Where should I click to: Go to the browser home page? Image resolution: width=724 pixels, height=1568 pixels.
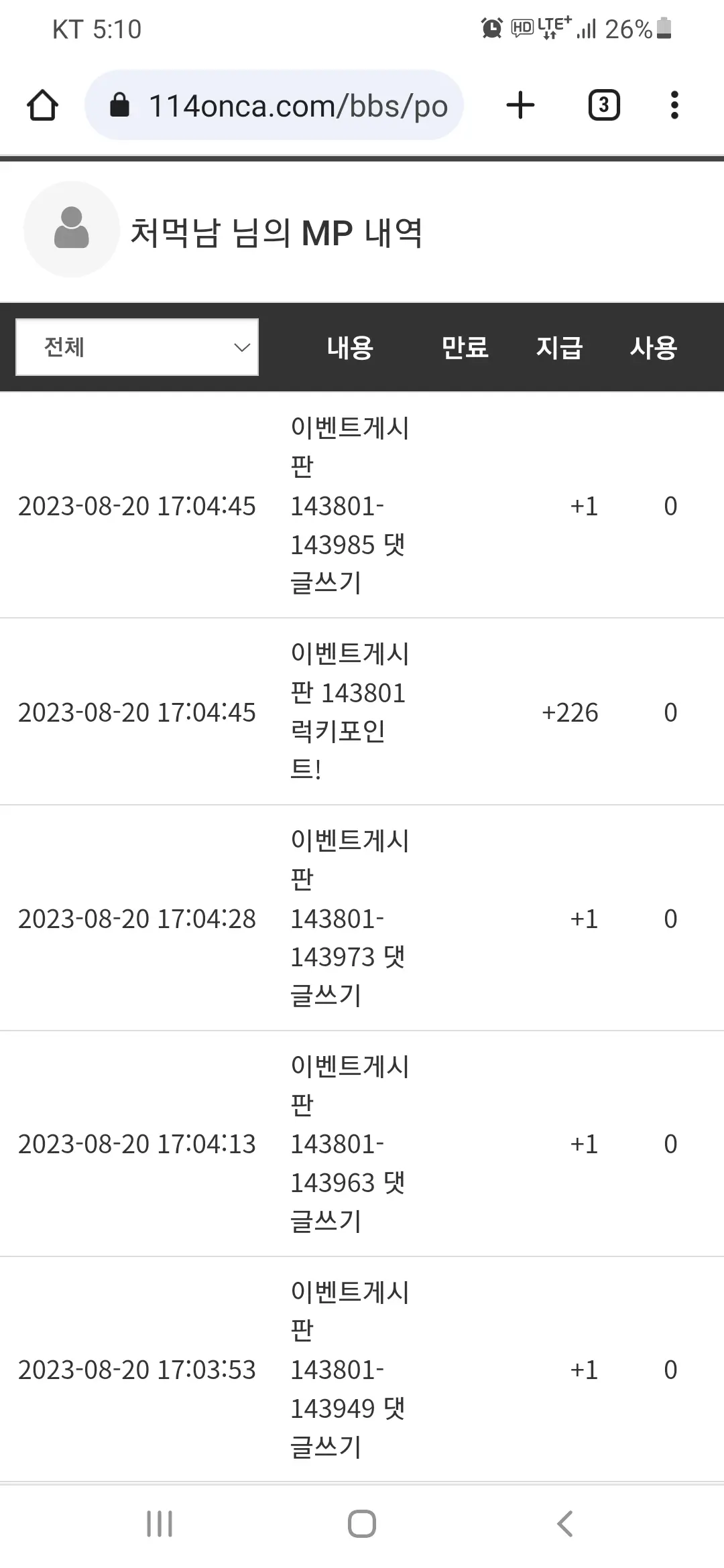coord(42,105)
